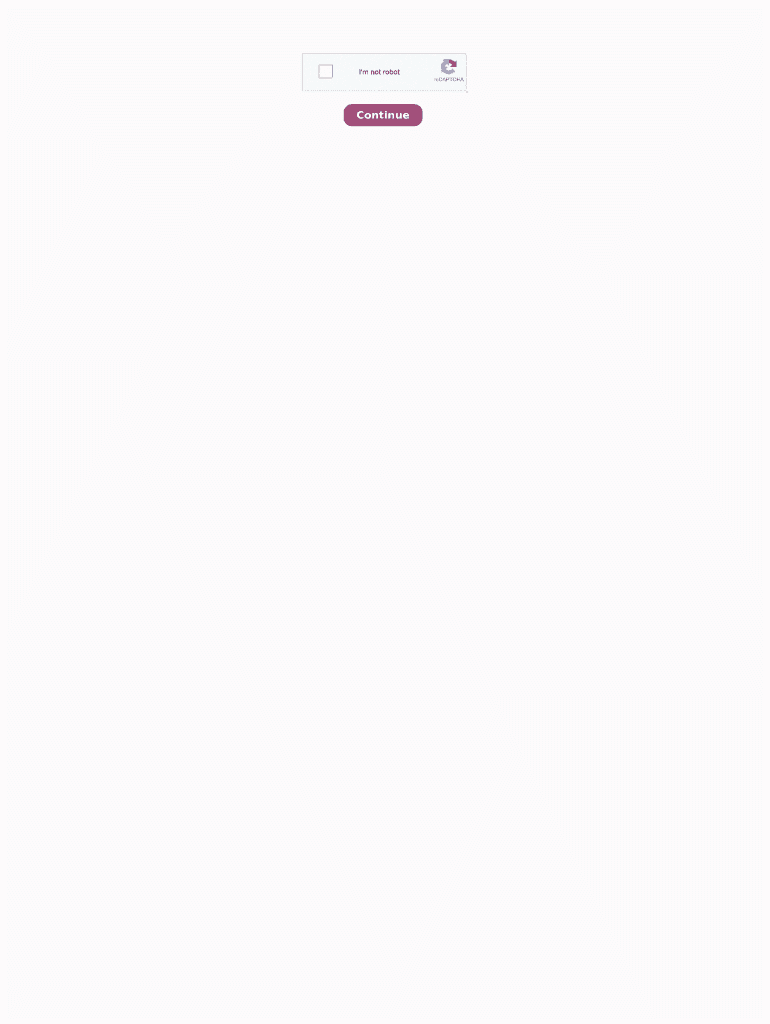Viewport: 770px width, 1024px height.
Task: Tap the Continue button
Action: 383,115
